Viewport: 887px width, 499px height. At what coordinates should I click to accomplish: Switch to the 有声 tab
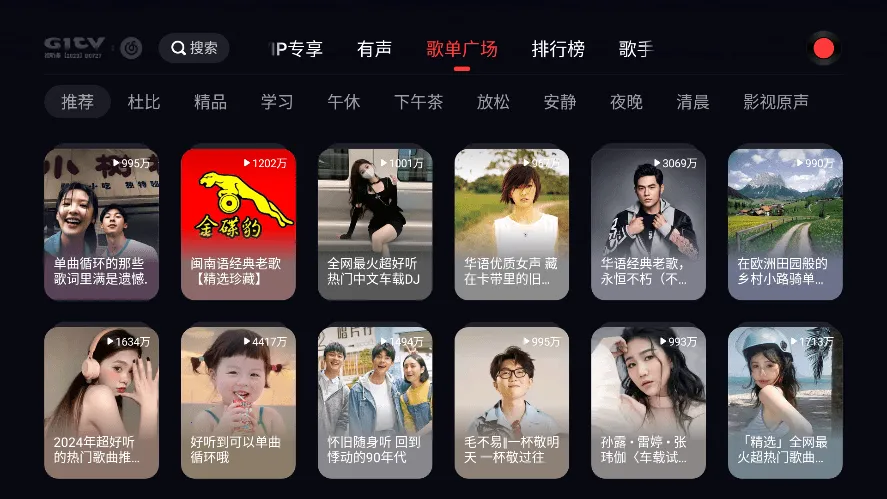374,49
